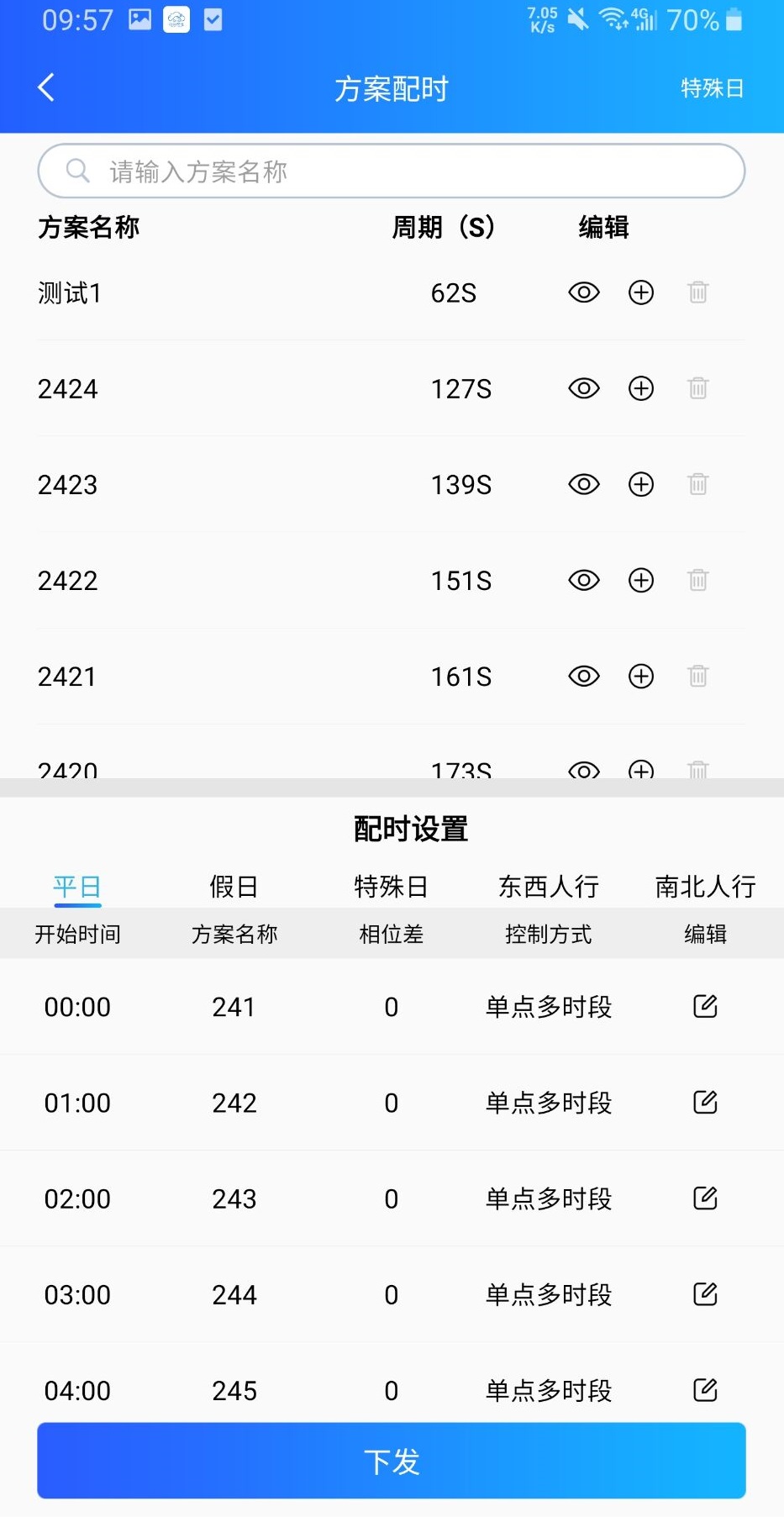The height and width of the screenshot is (1517, 784).
Task: Select the 平日 tab
Action: (77, 886)
